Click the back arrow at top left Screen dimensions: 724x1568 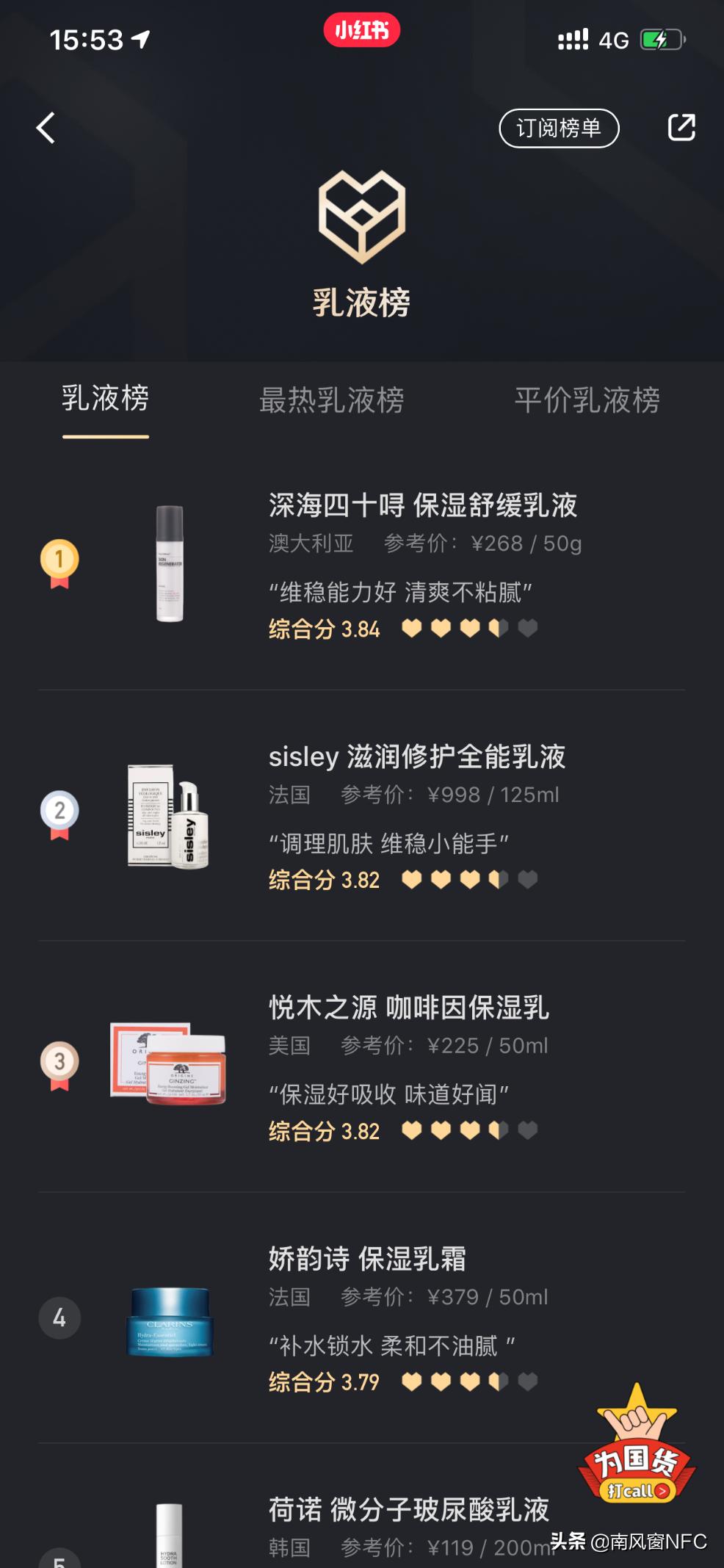click(x=46, y=126)
